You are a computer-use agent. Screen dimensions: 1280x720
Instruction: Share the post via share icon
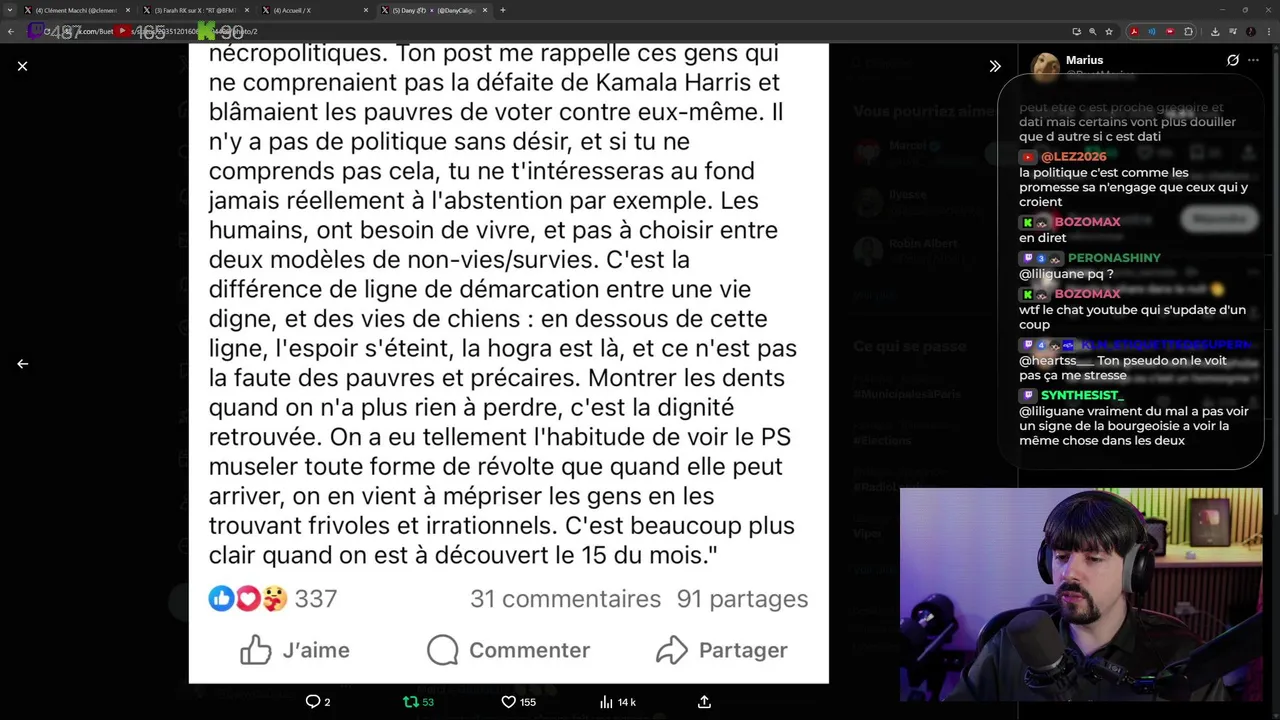coord(704,702)
